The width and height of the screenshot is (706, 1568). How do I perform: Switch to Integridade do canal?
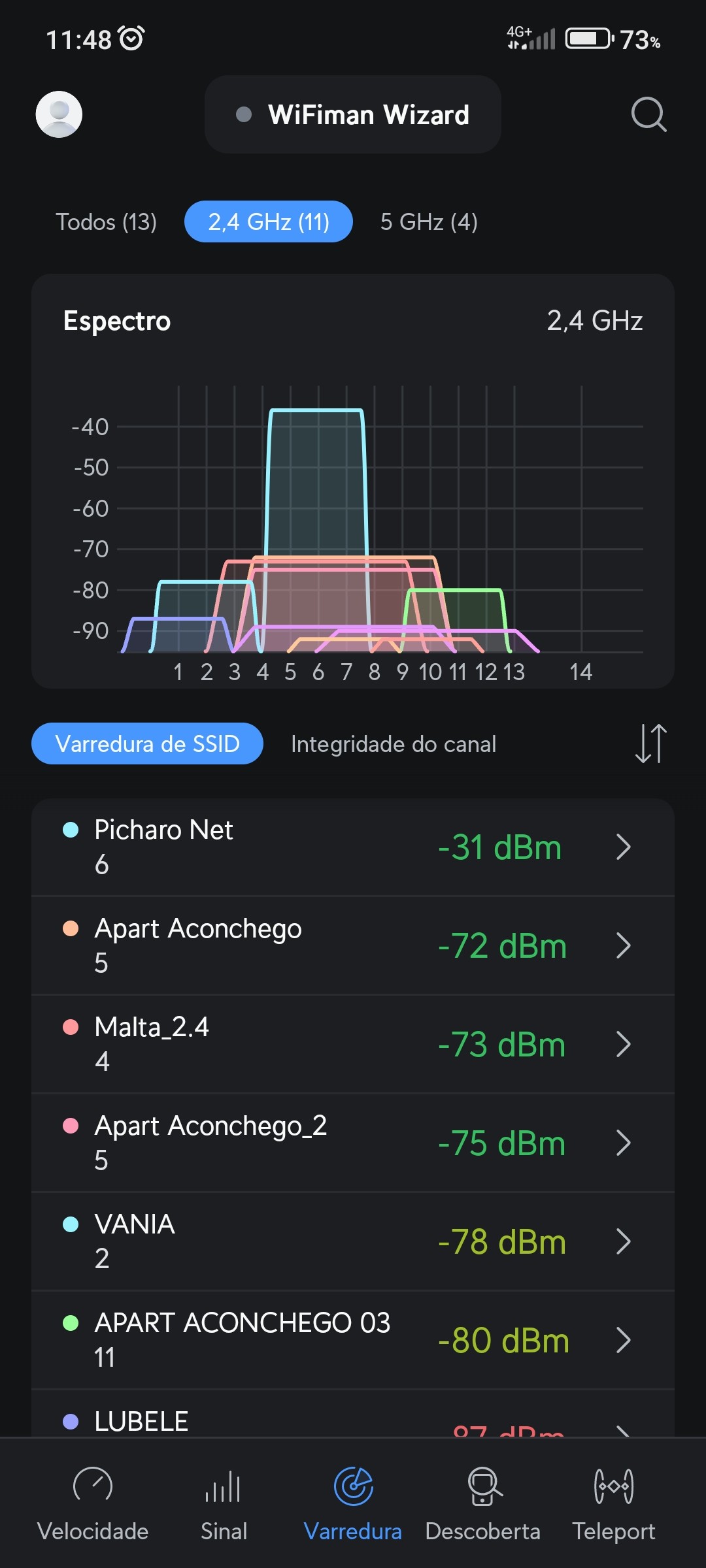tap(394, 743)
